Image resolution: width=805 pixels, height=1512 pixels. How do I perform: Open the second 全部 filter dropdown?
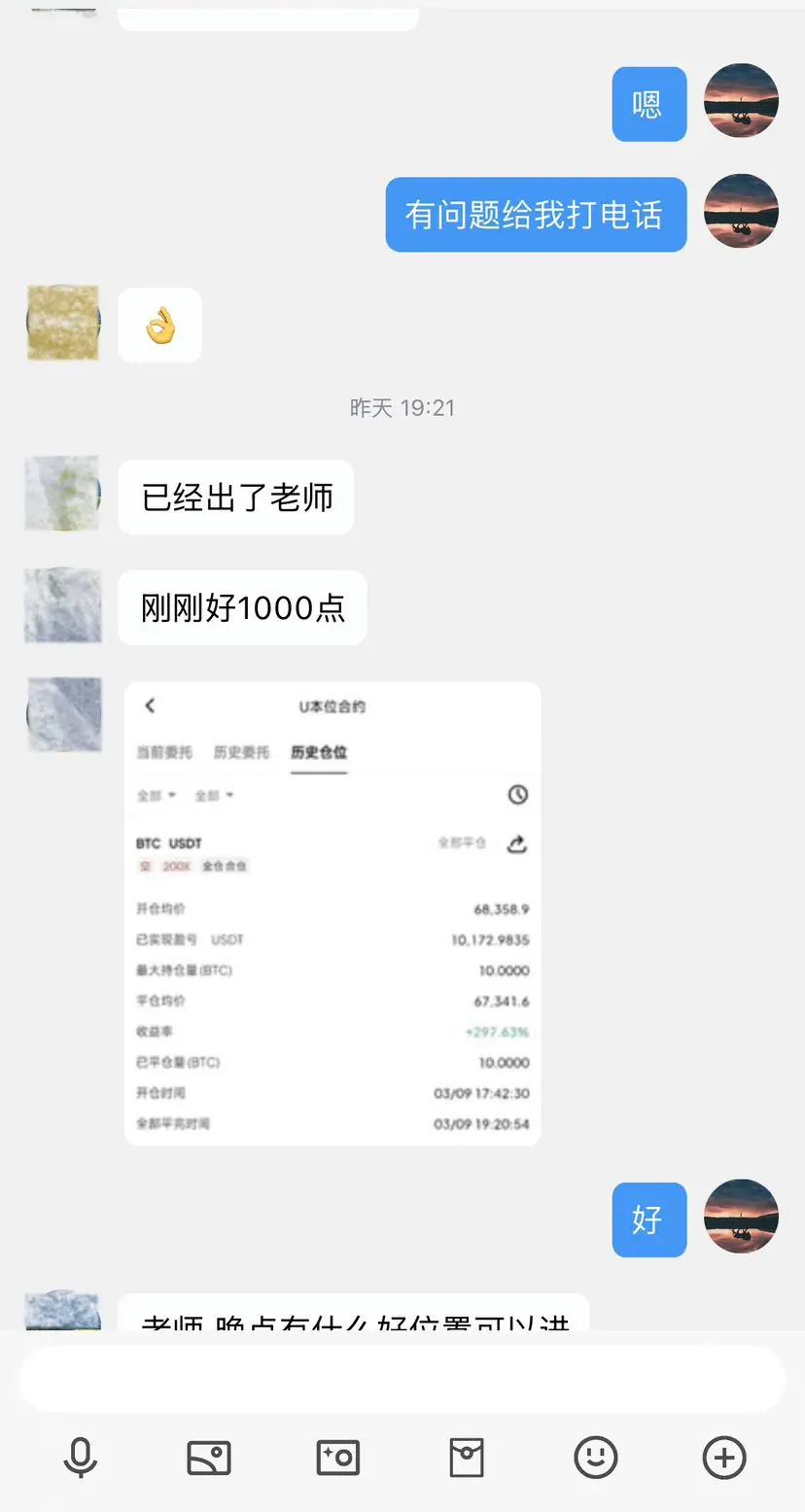pos(214,794)
